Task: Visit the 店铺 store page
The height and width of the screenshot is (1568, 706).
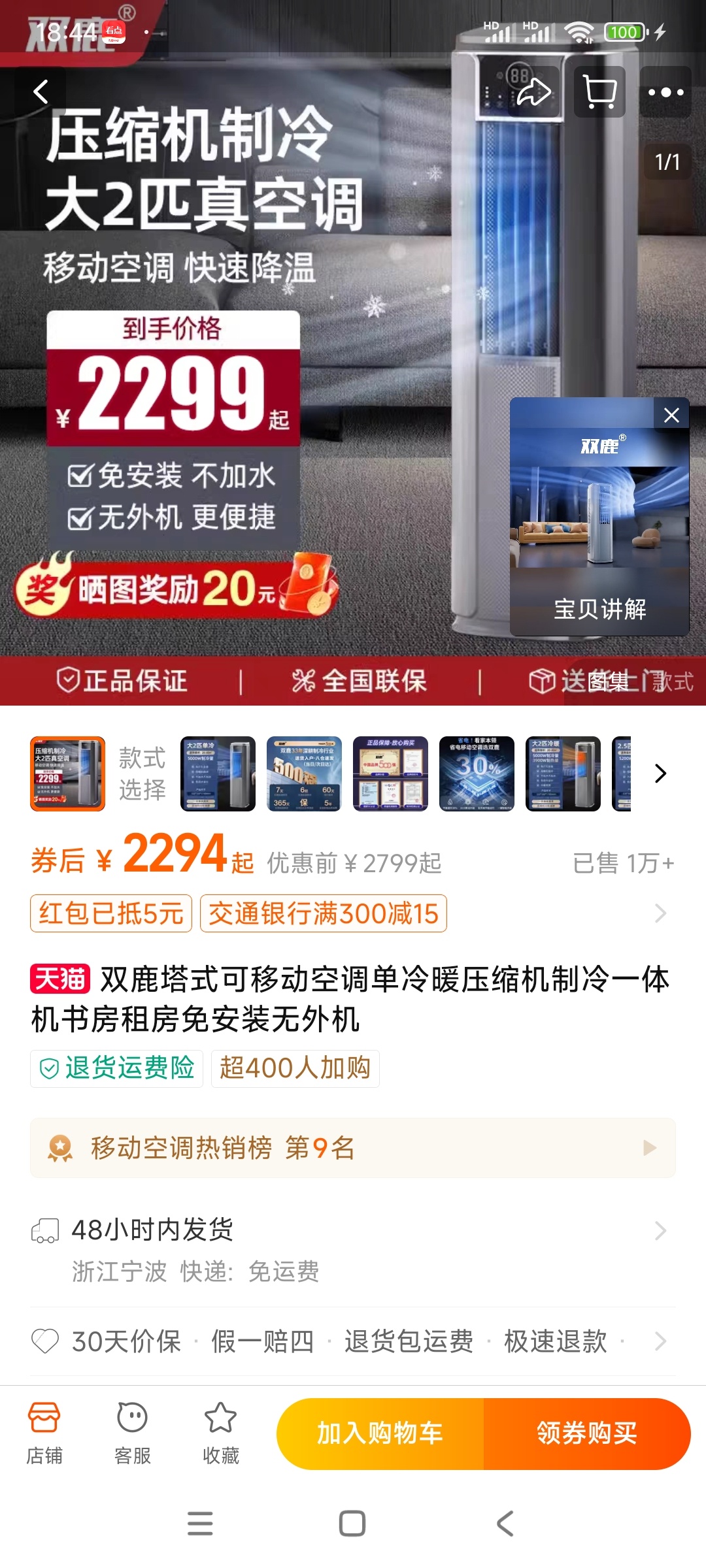Action: [x=44, y=1433]
